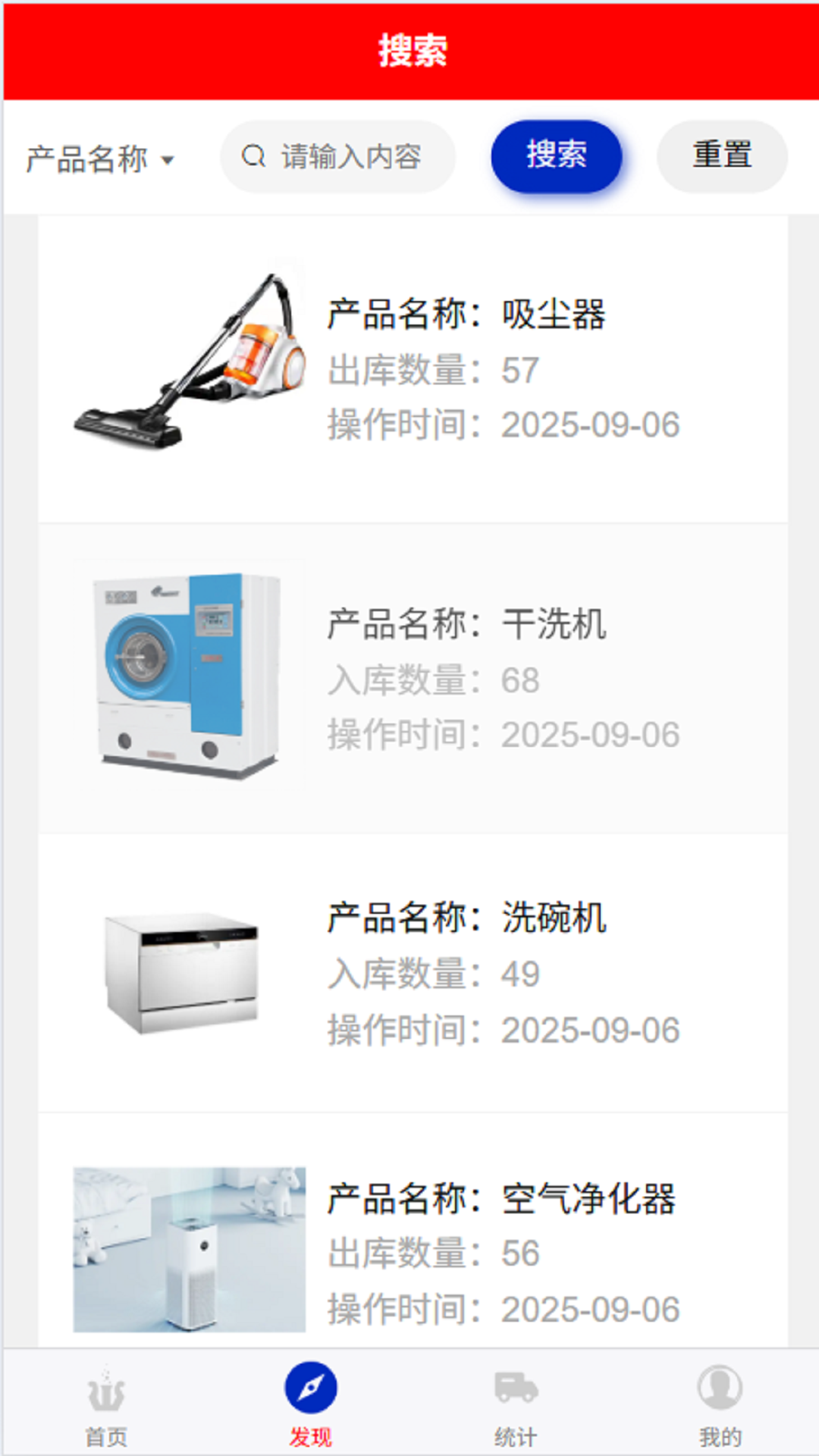Click the magnifier icon inside search field
This screenshot has height=1456, width=819.
(253, 156)
